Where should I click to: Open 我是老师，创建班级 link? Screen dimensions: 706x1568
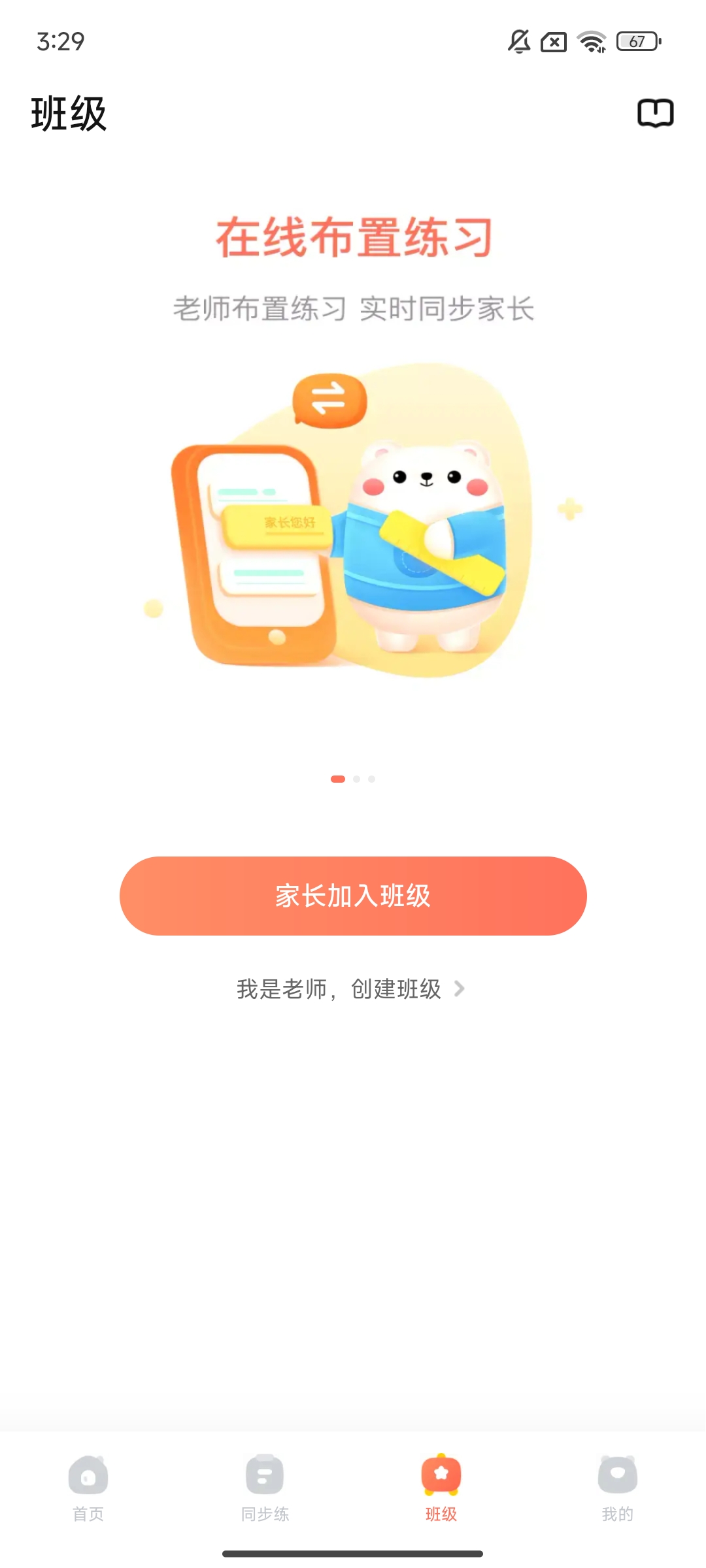click(x=351, y=989)
